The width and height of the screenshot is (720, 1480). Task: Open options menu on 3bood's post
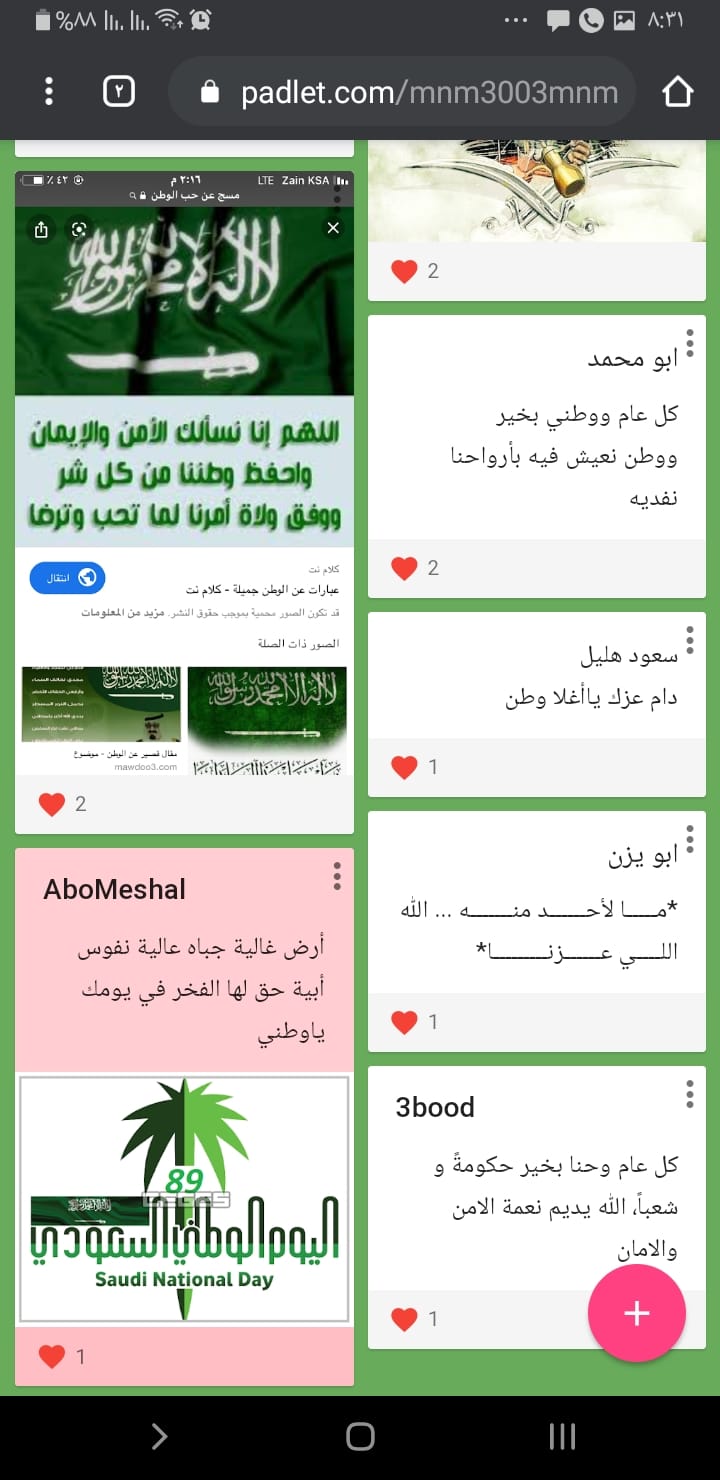point(689,1094)
